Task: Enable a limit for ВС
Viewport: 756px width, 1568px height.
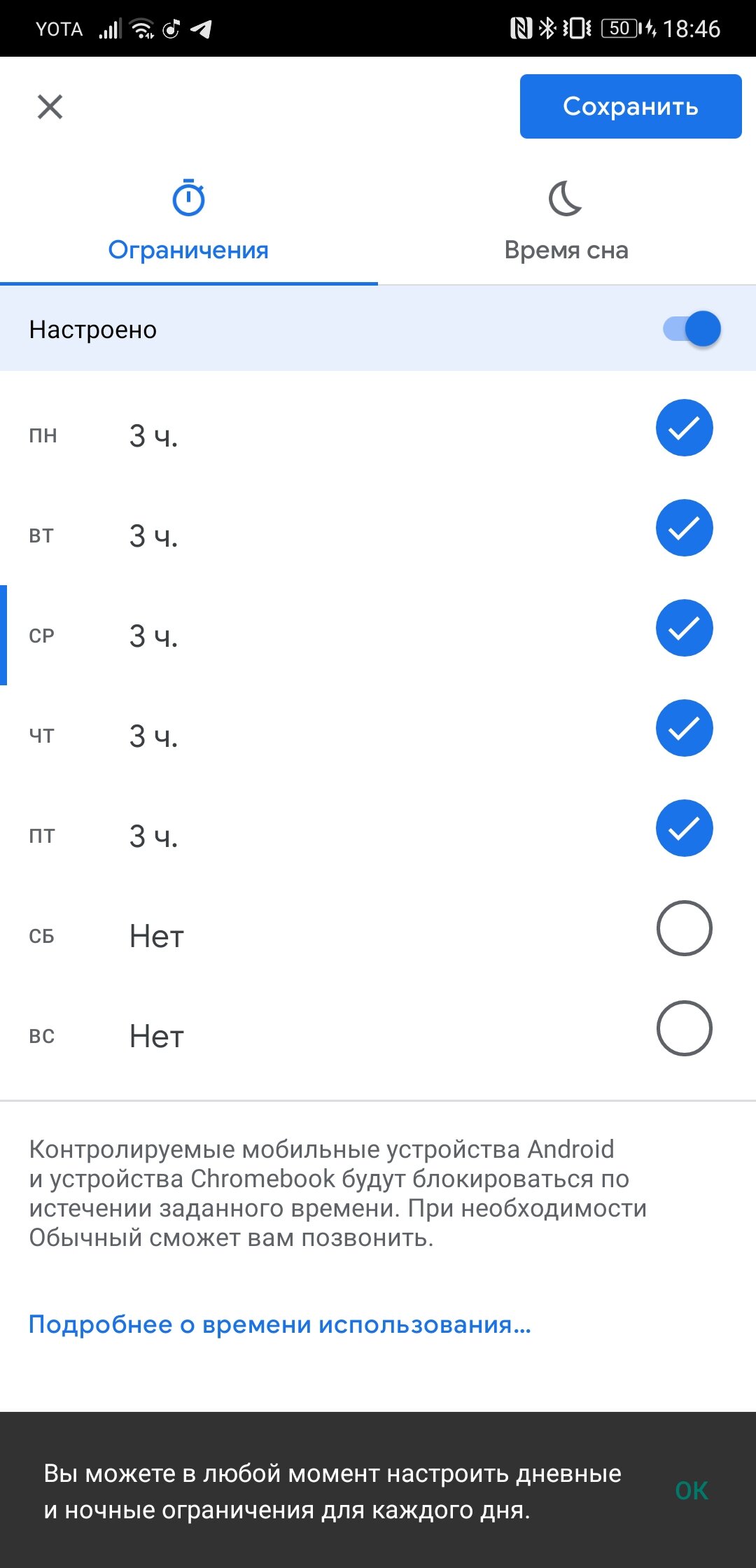Action: pyautogui.click(x=684, y=1028)
